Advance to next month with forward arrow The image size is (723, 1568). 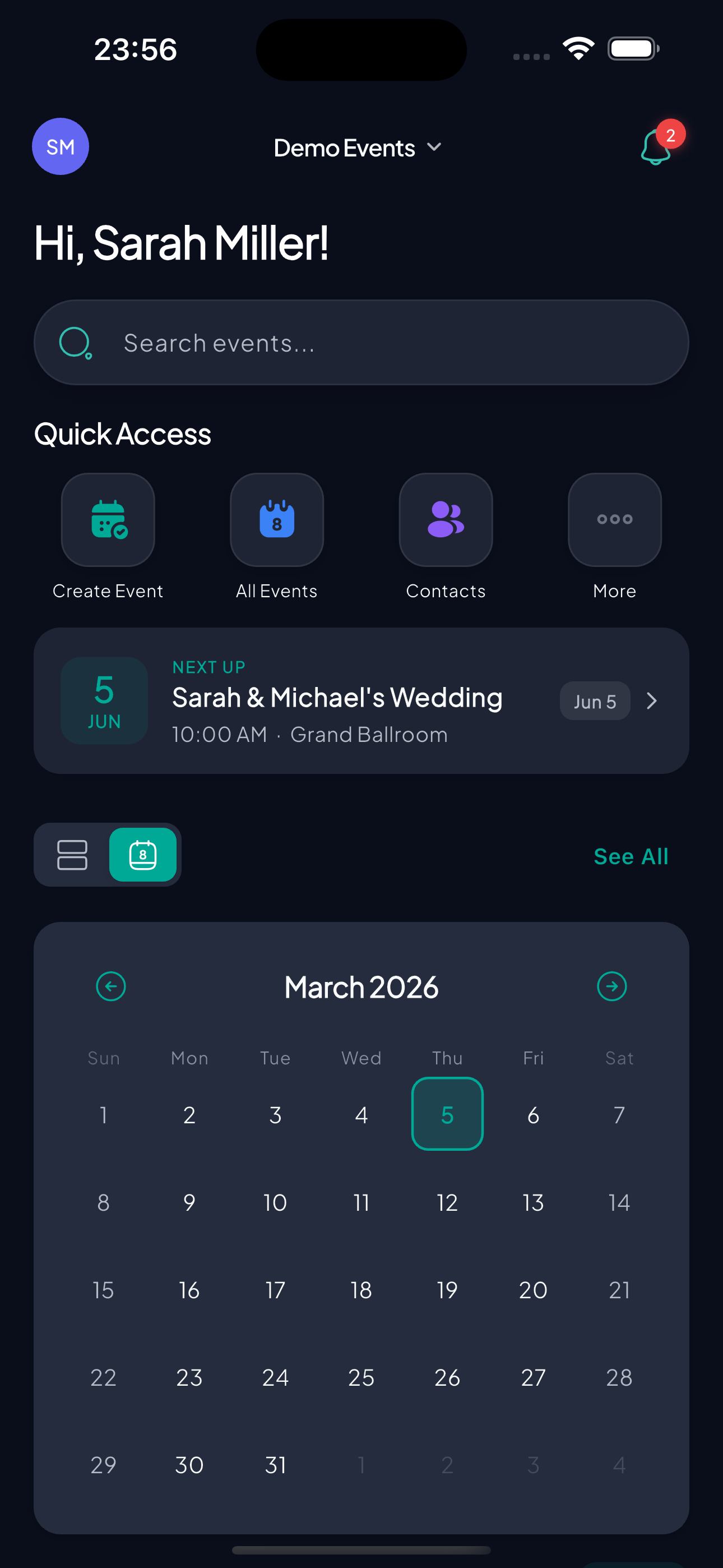pyautogui.click(x=612, y=986)
